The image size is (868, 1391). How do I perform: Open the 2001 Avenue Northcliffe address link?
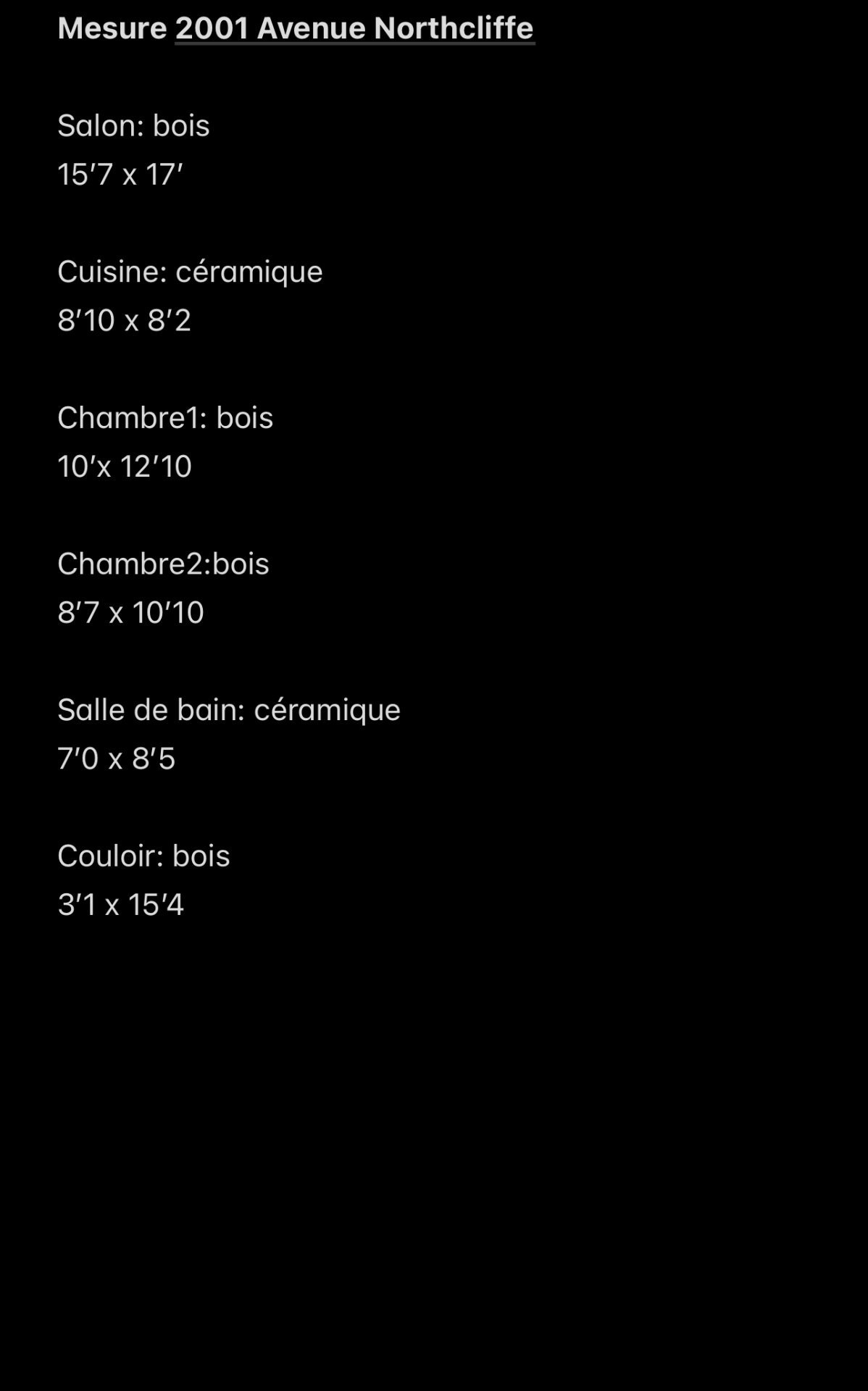pyautogui.click(x=354, y=28)
